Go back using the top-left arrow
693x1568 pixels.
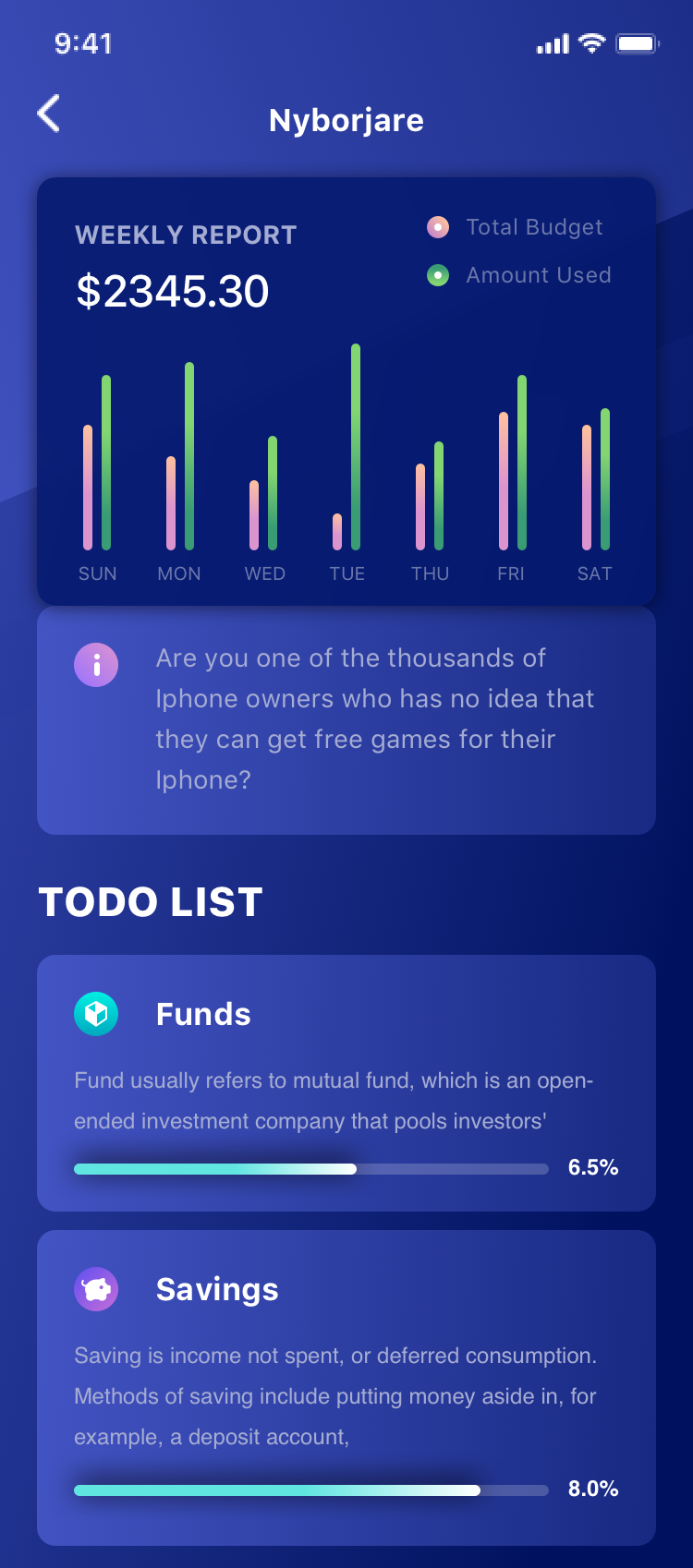49,115
